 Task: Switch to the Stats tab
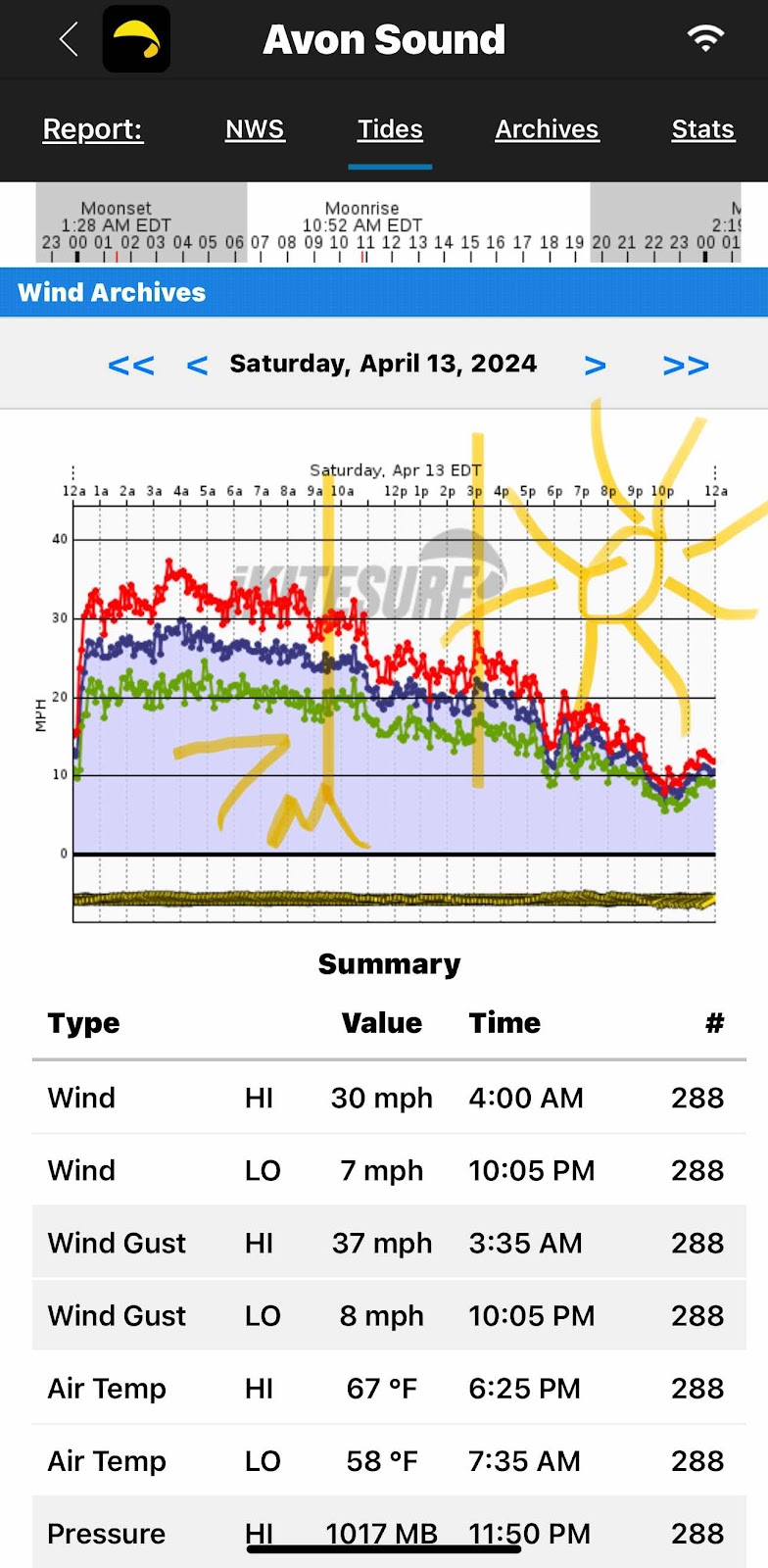(x=702, y=129)
